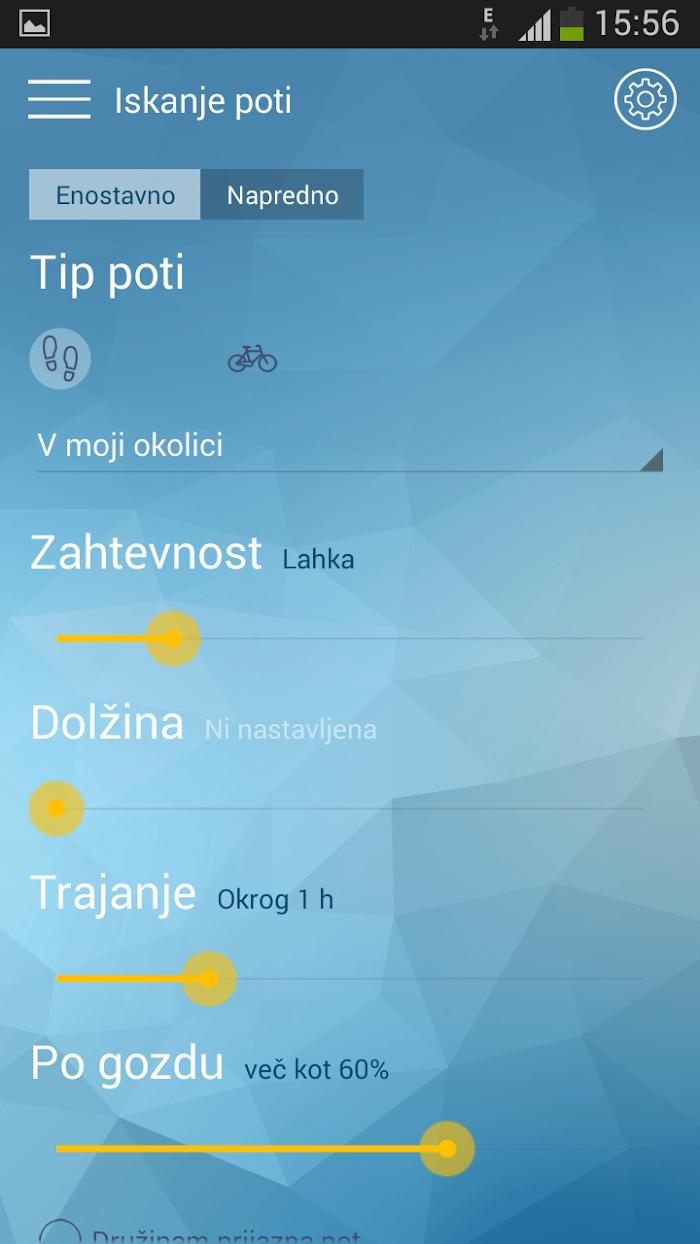Open the hamburger drawer menu
The height and width of the screenshot is (1244, 700).
coord(59,100)
